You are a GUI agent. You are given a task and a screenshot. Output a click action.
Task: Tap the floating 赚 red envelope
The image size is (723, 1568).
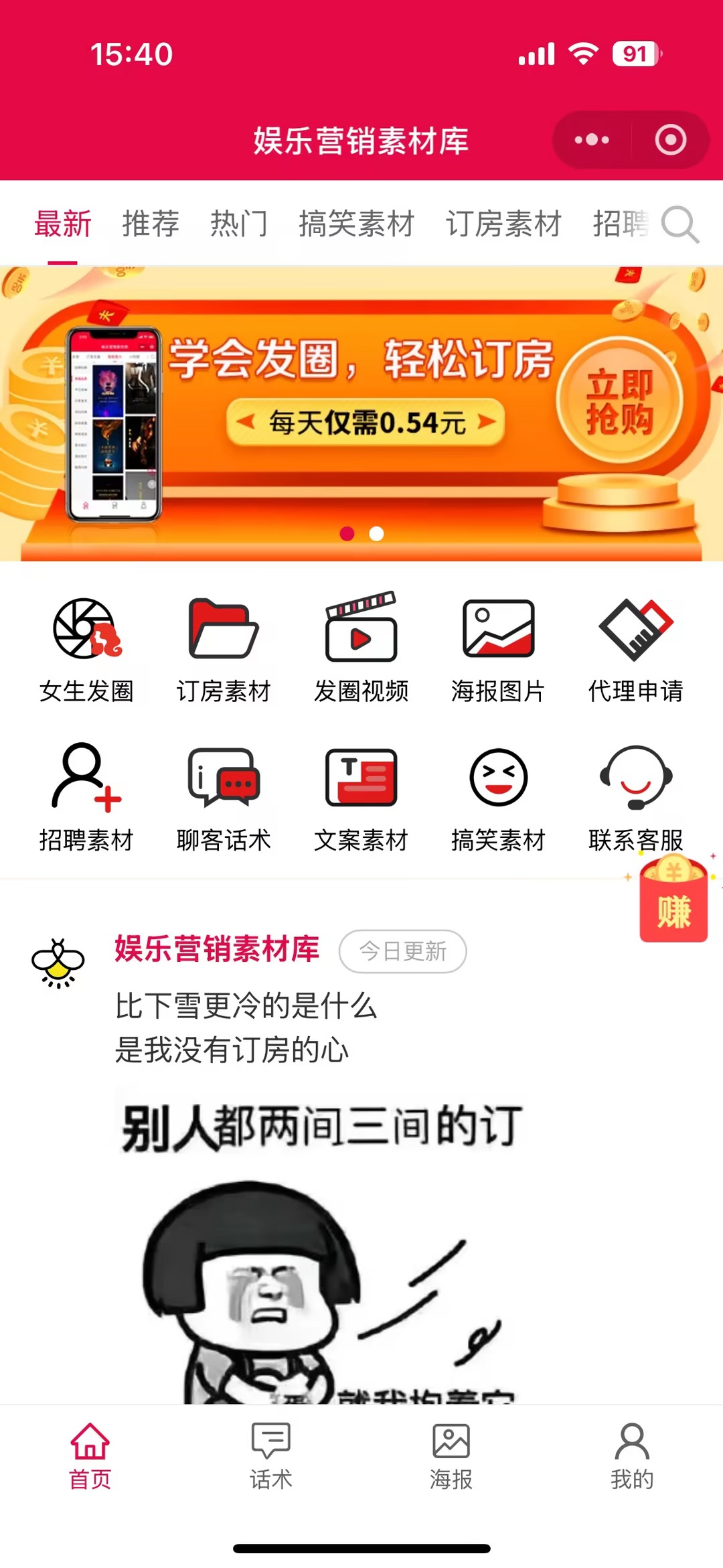673,901
